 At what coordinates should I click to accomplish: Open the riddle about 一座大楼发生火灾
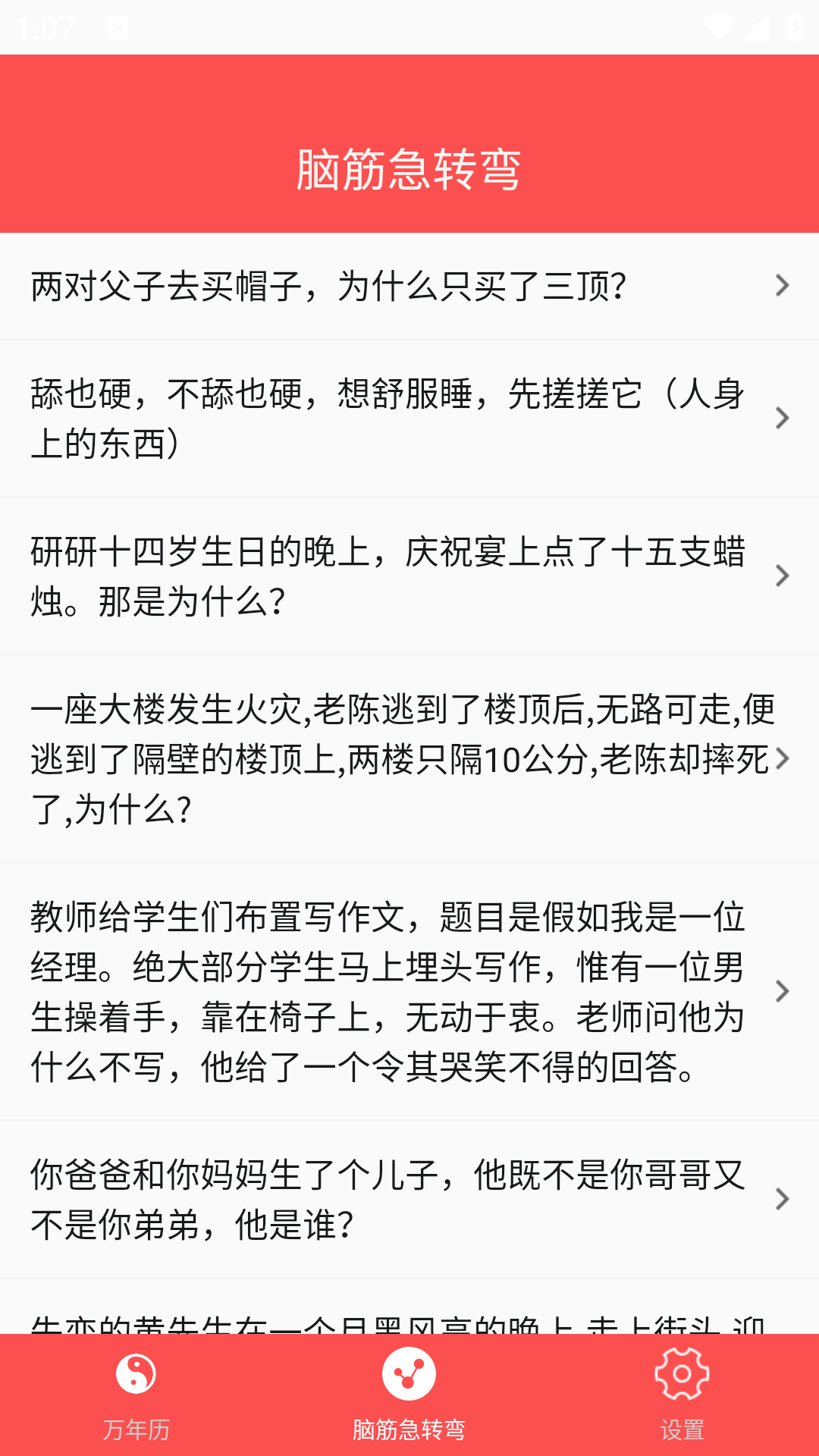coord(409,759)
